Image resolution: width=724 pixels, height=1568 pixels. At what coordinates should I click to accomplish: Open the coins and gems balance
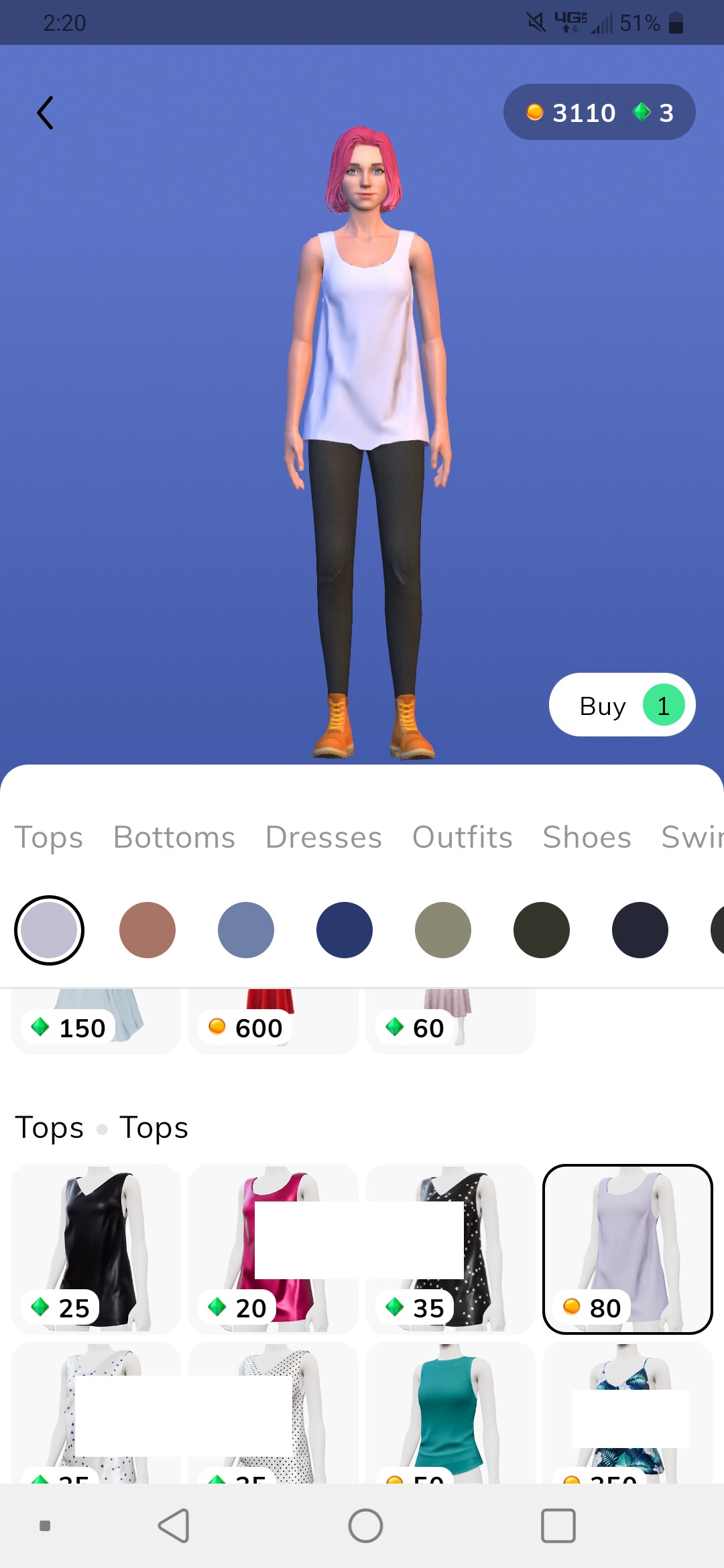pyautogui.click(x=599, y=113)
